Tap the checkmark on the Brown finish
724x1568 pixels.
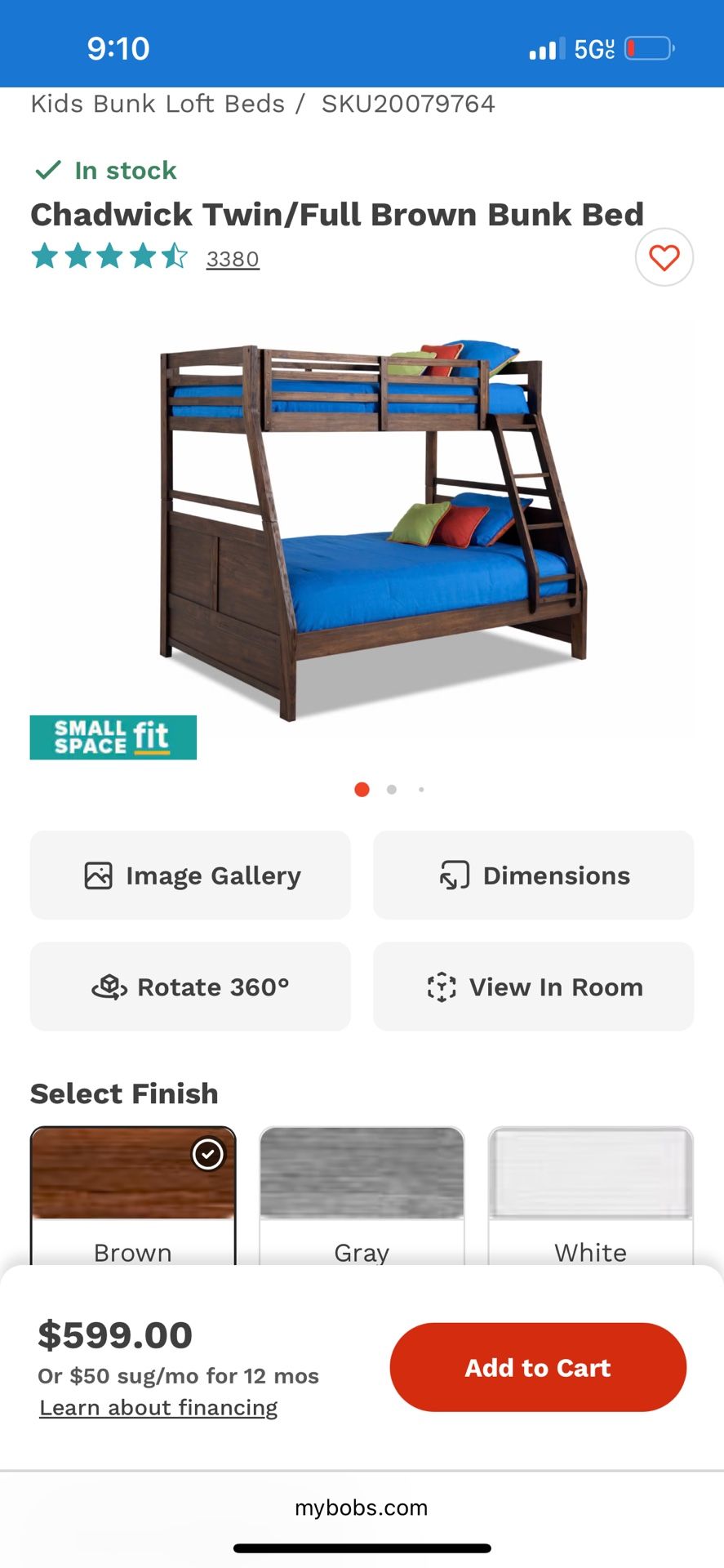point(209,1154)
